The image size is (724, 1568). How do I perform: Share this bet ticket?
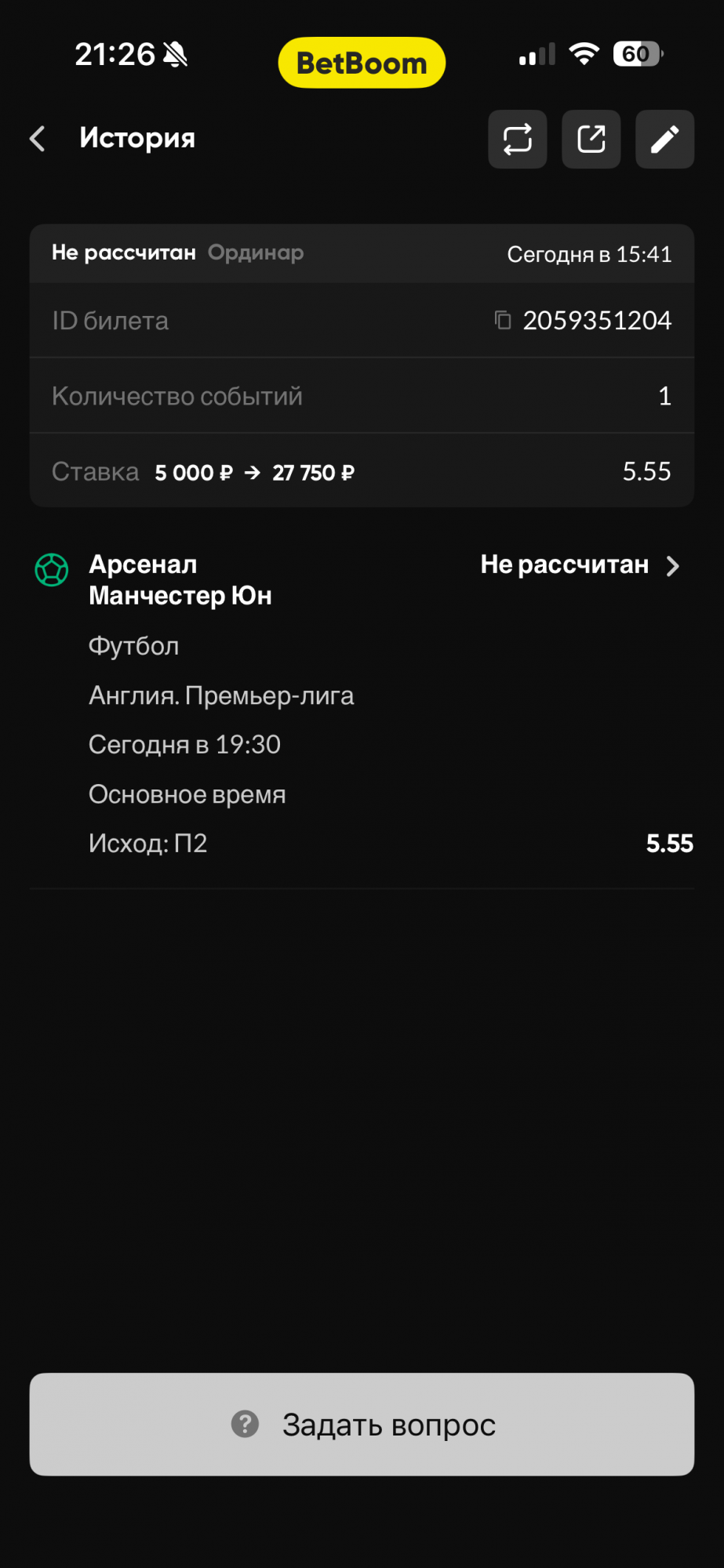click(x=591, y=140)
